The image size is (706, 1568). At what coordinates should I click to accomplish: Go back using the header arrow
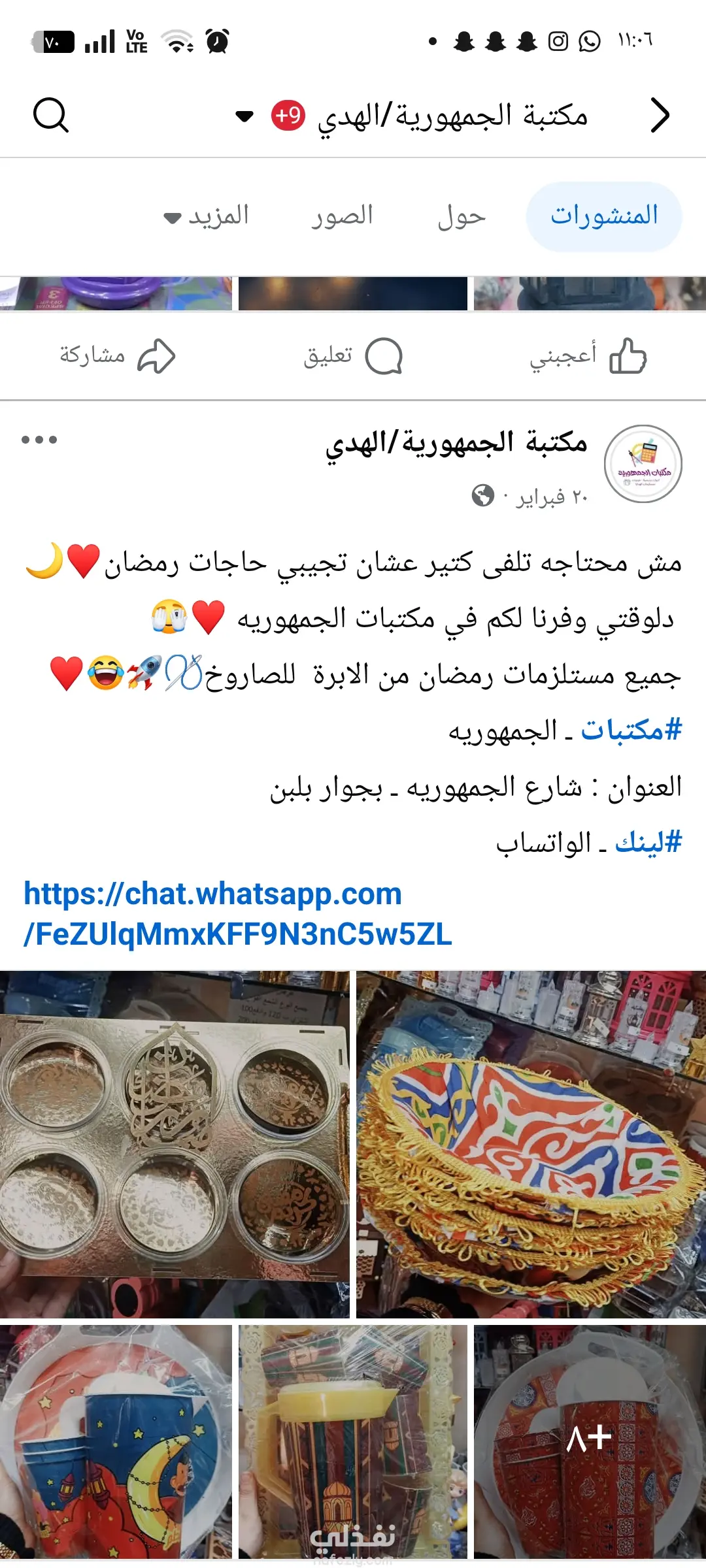coord(660,116)
